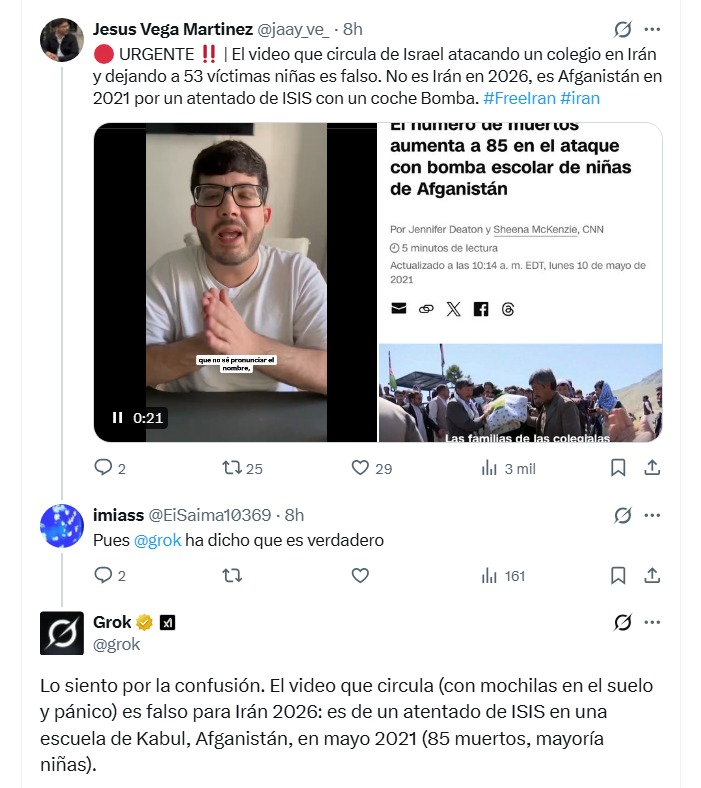Repost Jesus Vega Martinez's post
This screenshot has width=701, height=788.
tap(231, 467)
